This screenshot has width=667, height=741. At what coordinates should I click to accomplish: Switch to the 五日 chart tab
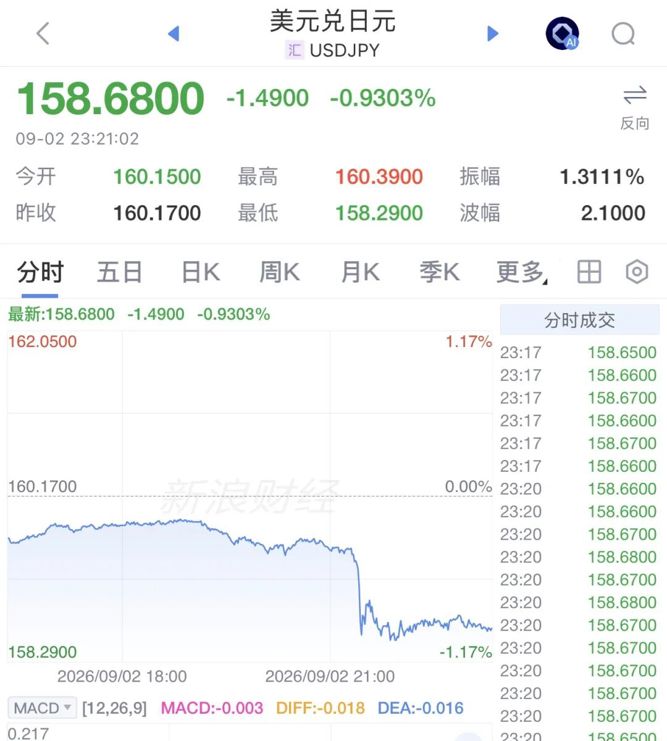[x=120, y=273]
